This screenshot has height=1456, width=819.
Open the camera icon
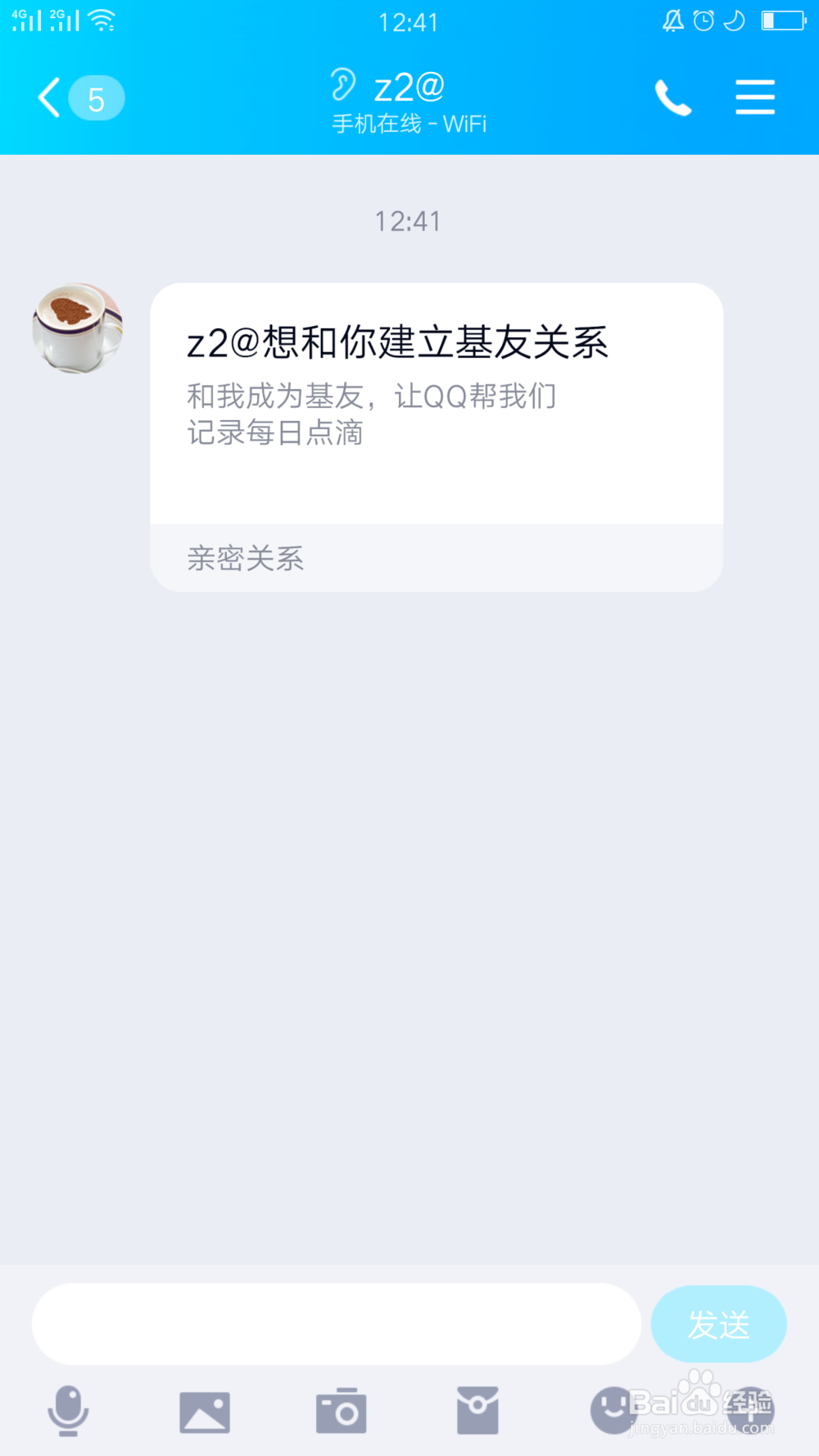(342, 1410)
